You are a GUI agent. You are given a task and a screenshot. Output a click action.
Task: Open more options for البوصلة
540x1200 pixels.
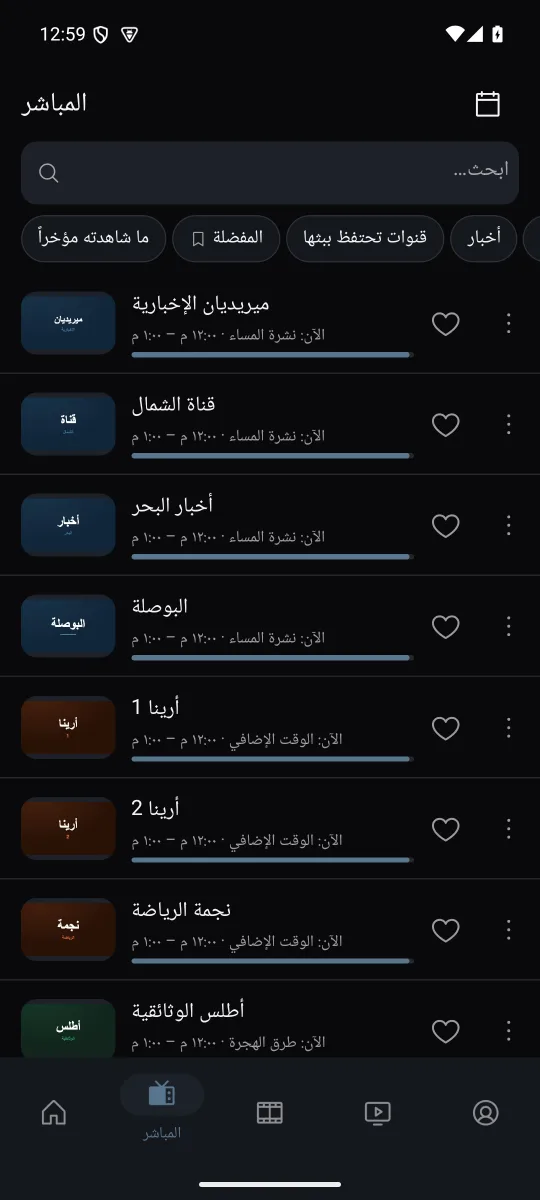(509, 626)
